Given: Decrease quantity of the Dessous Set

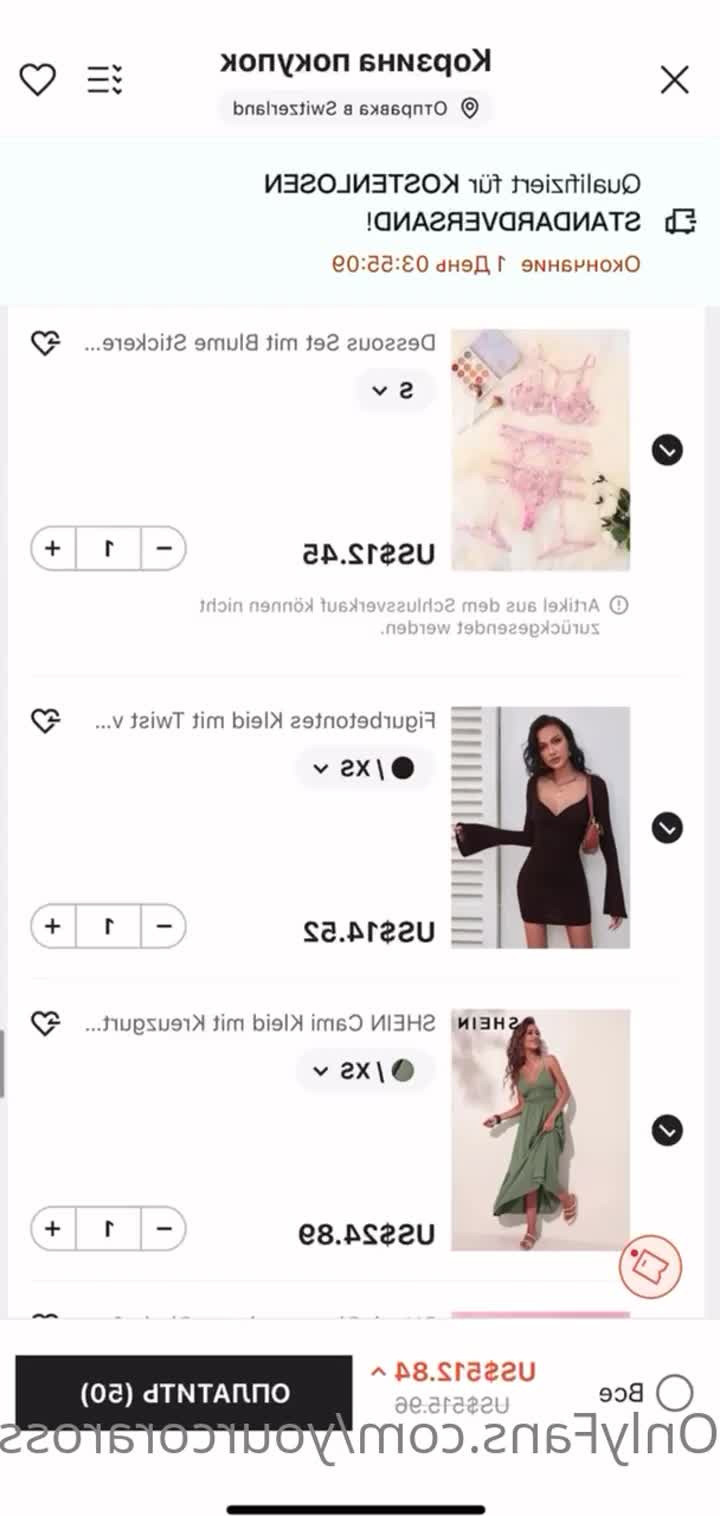Looking at the screenshot, I should (x=165, y=548).
